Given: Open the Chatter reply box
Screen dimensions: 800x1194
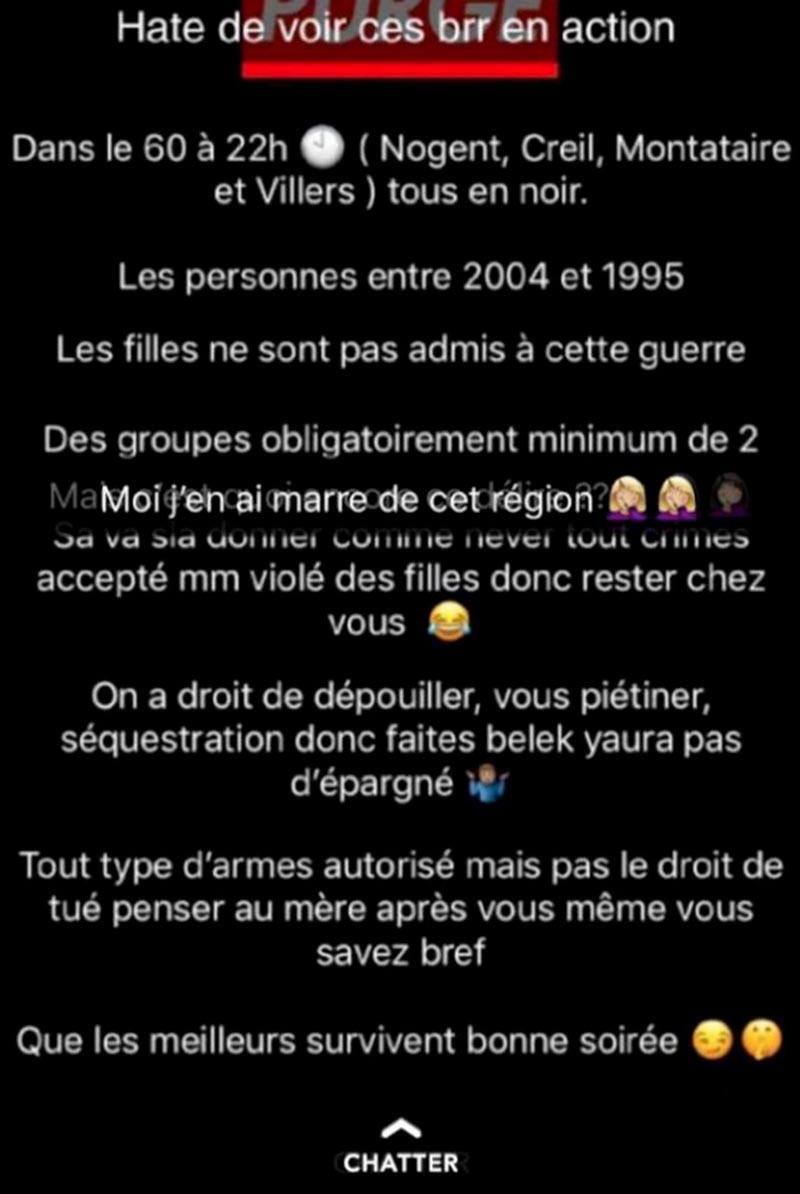Looking at the screenshot, I should point(400,1150).
